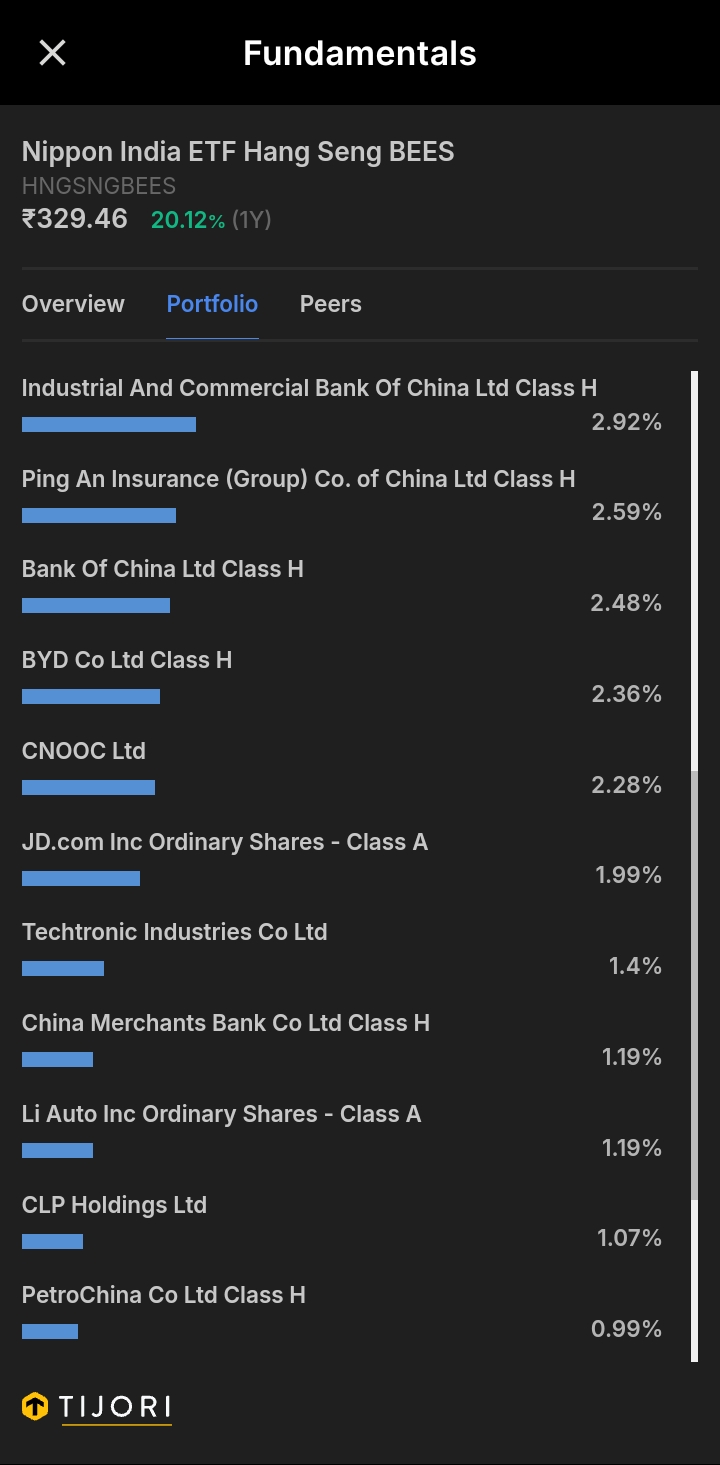Close the Fundamentals screen
The height and width of the screenshot is (1465, 720).
click(52, 53)
